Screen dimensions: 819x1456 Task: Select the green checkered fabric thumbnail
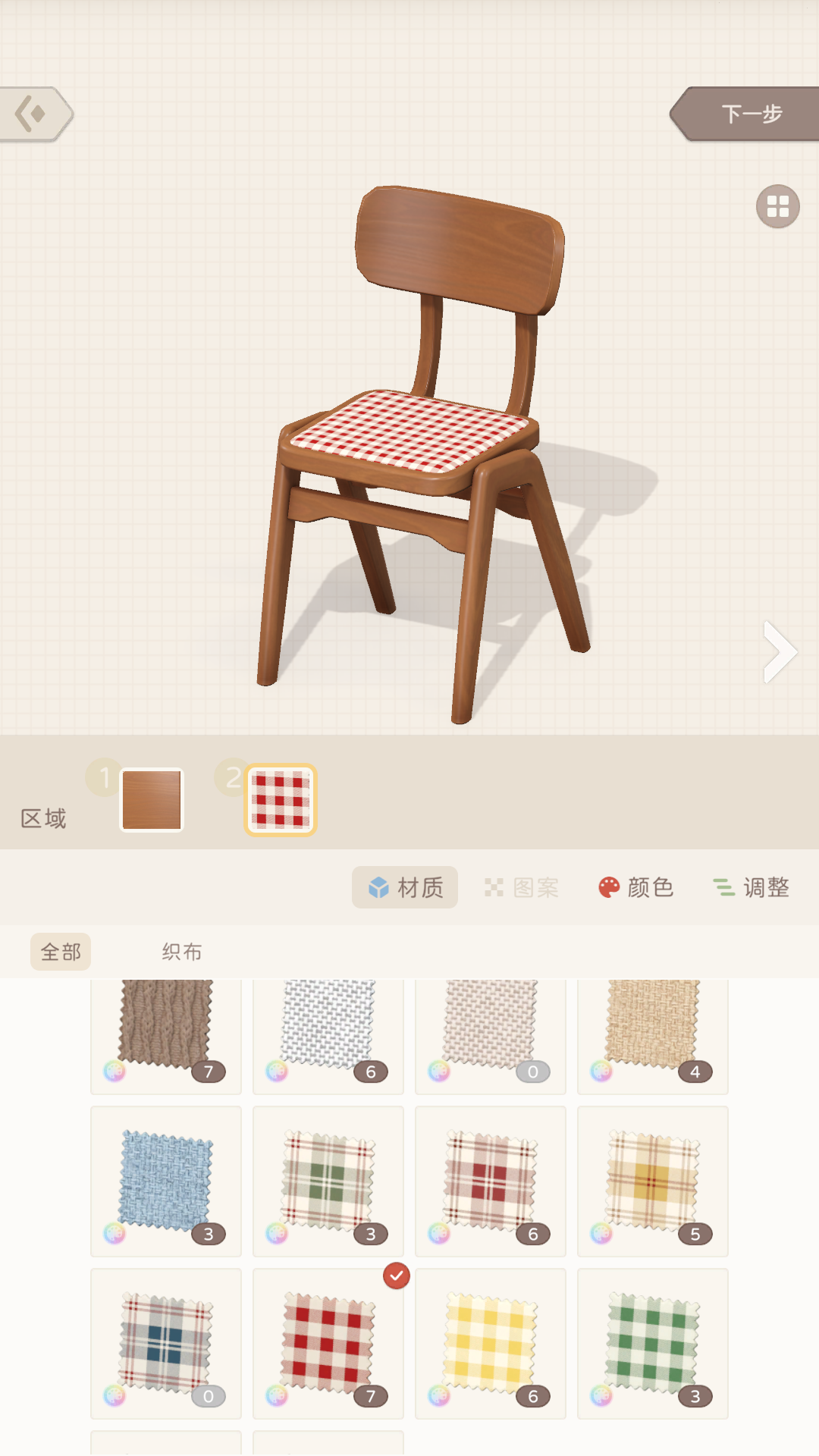[x=652, y=1342]
